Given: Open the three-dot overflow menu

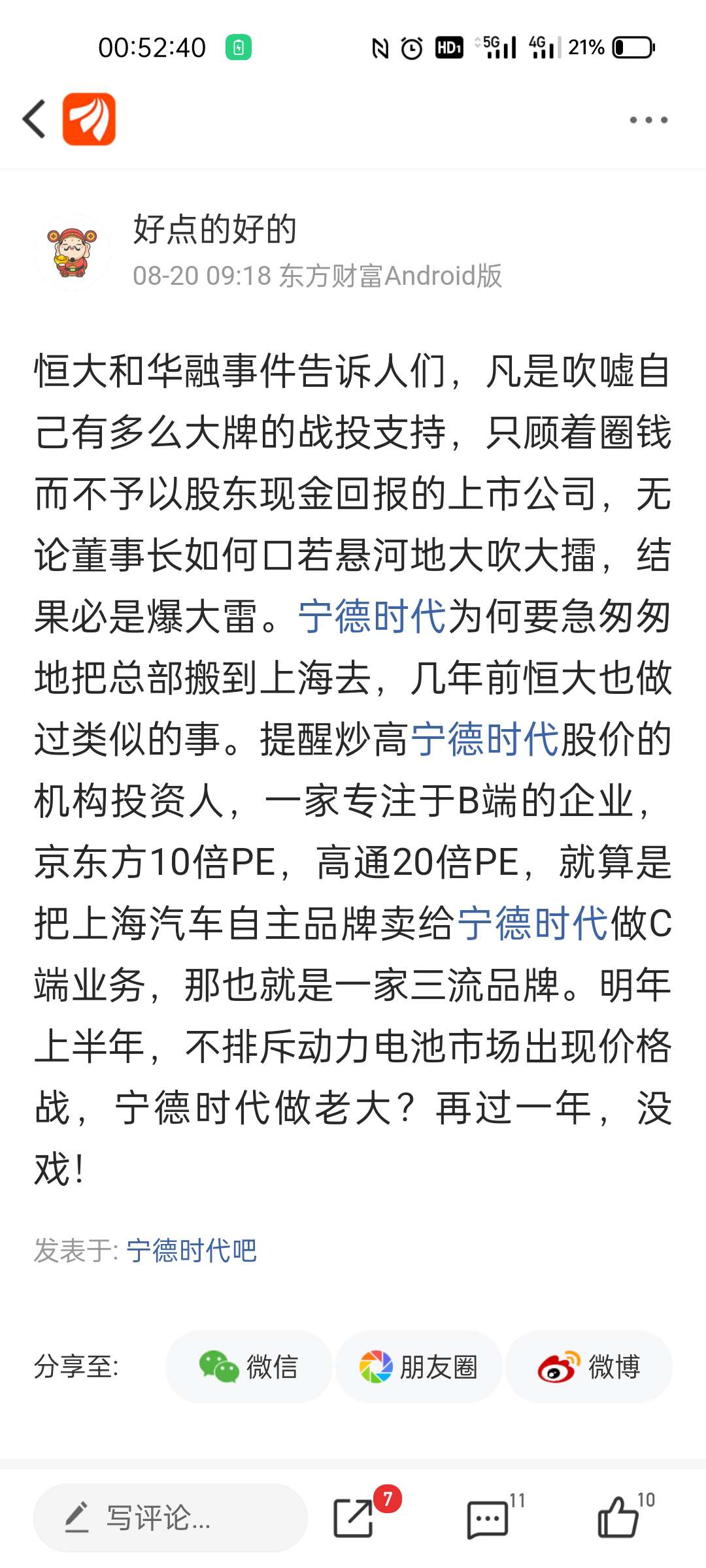Looking at the screenshot, I should coord(648,120).
